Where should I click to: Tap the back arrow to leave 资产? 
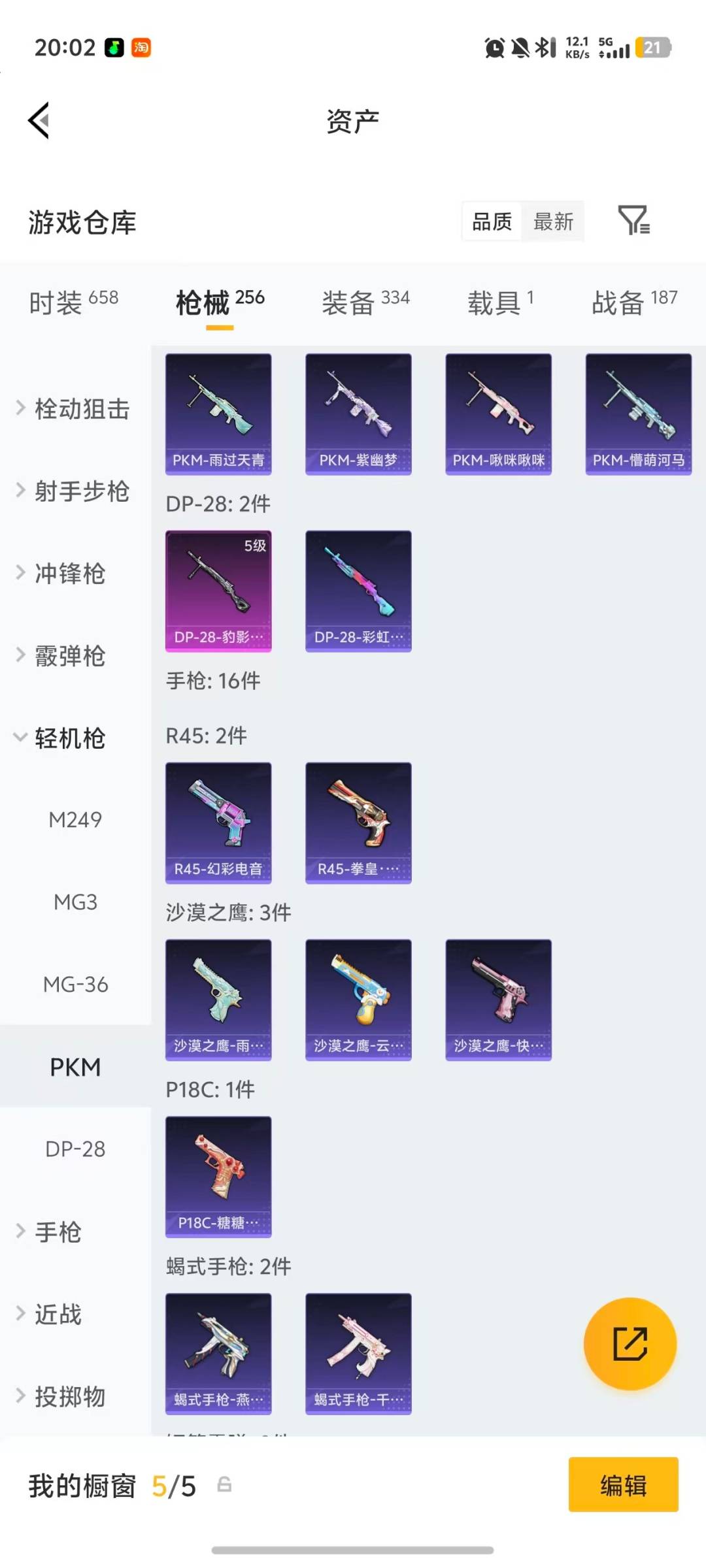pos(39,120)
